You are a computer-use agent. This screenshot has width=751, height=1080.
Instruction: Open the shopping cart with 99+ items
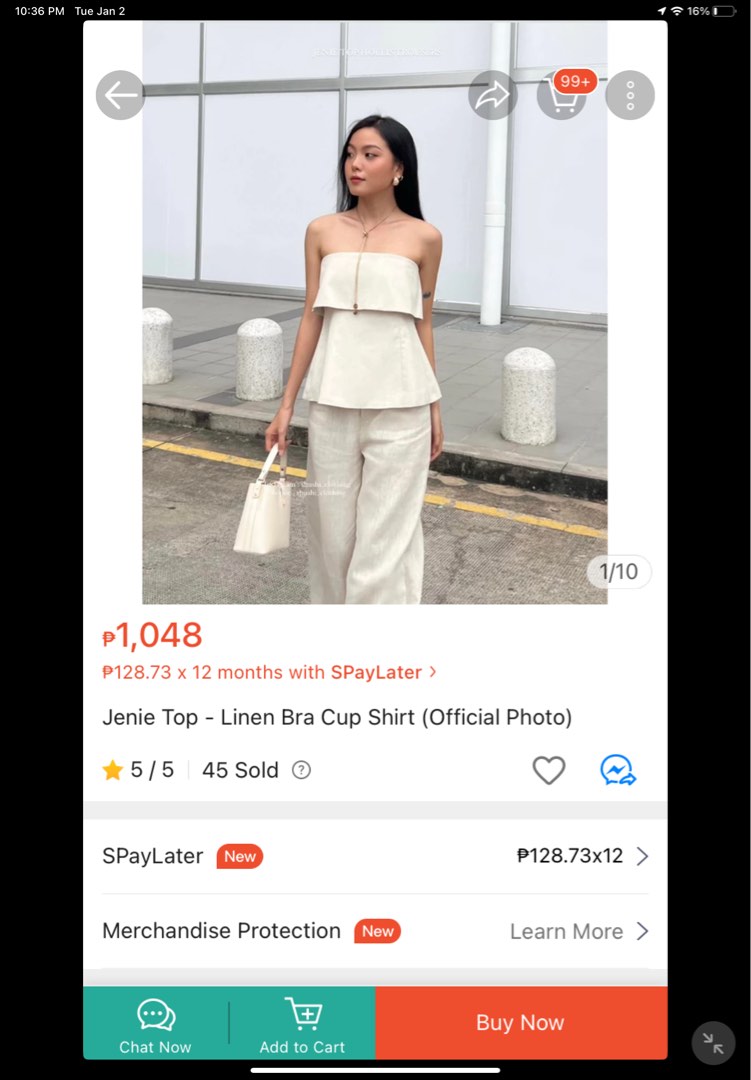[x=562, y=97]
